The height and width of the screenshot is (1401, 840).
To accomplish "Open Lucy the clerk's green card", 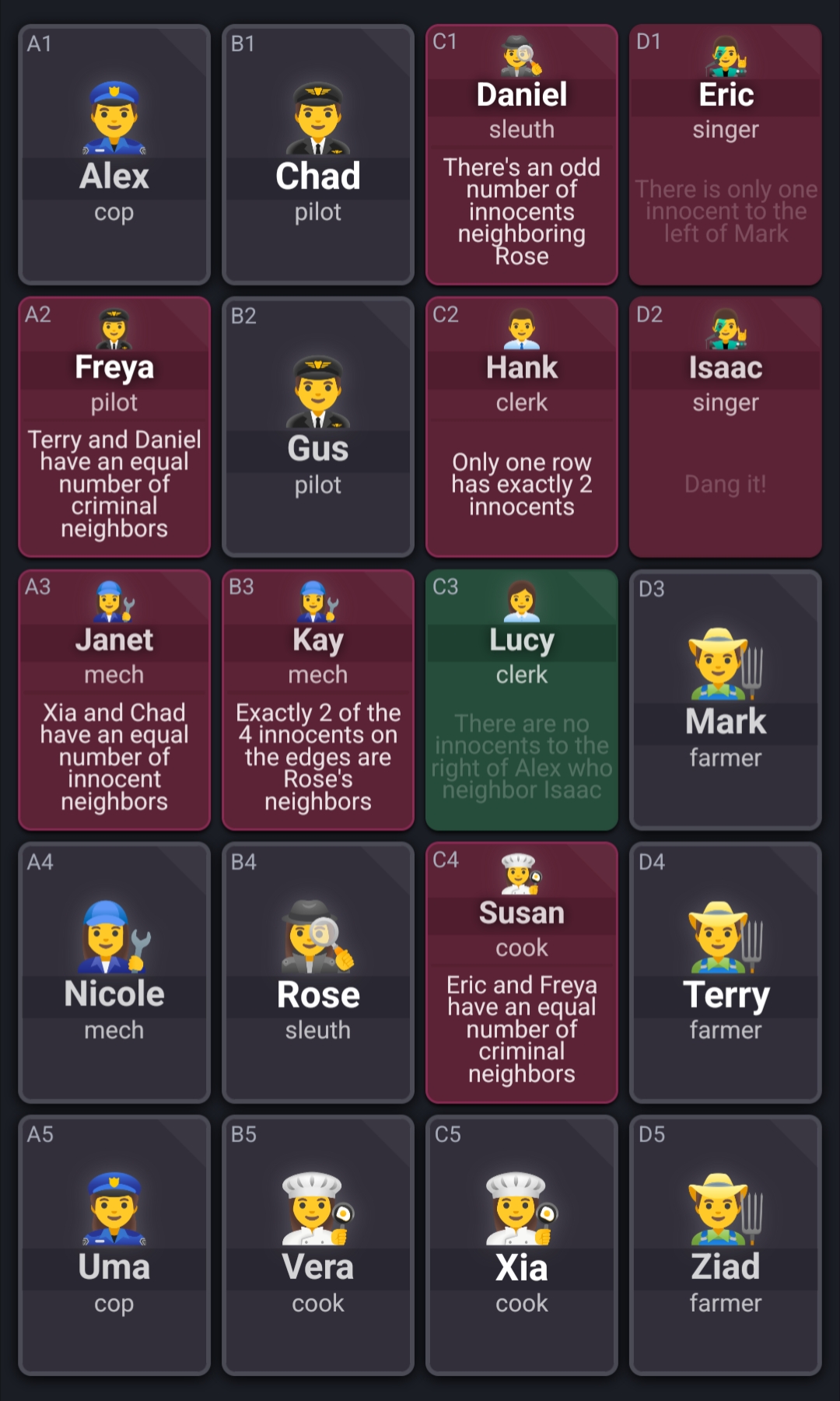I will [x=522, y=700].
